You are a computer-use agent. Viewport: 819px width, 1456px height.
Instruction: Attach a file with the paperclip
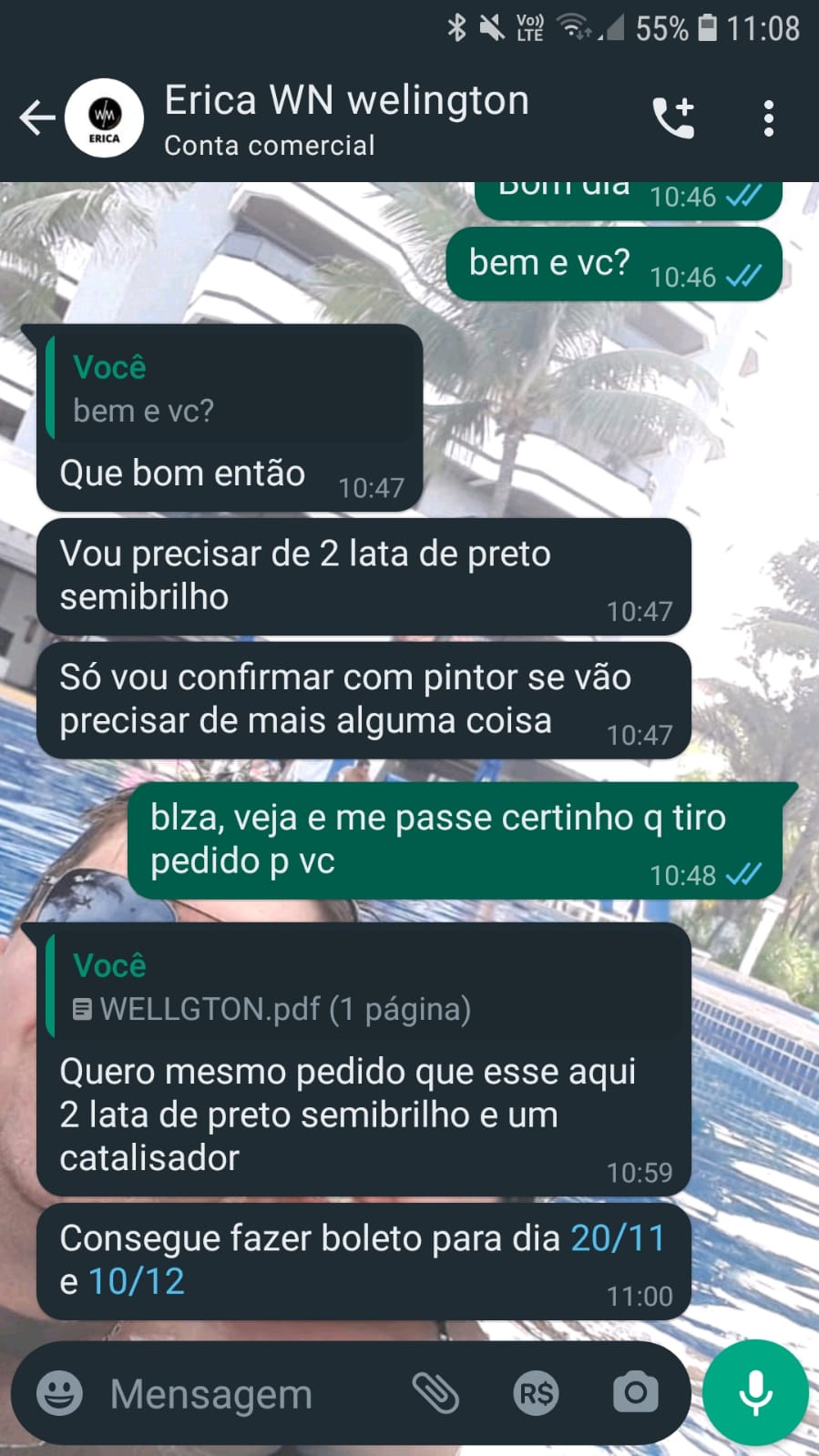click(435, 1393)
